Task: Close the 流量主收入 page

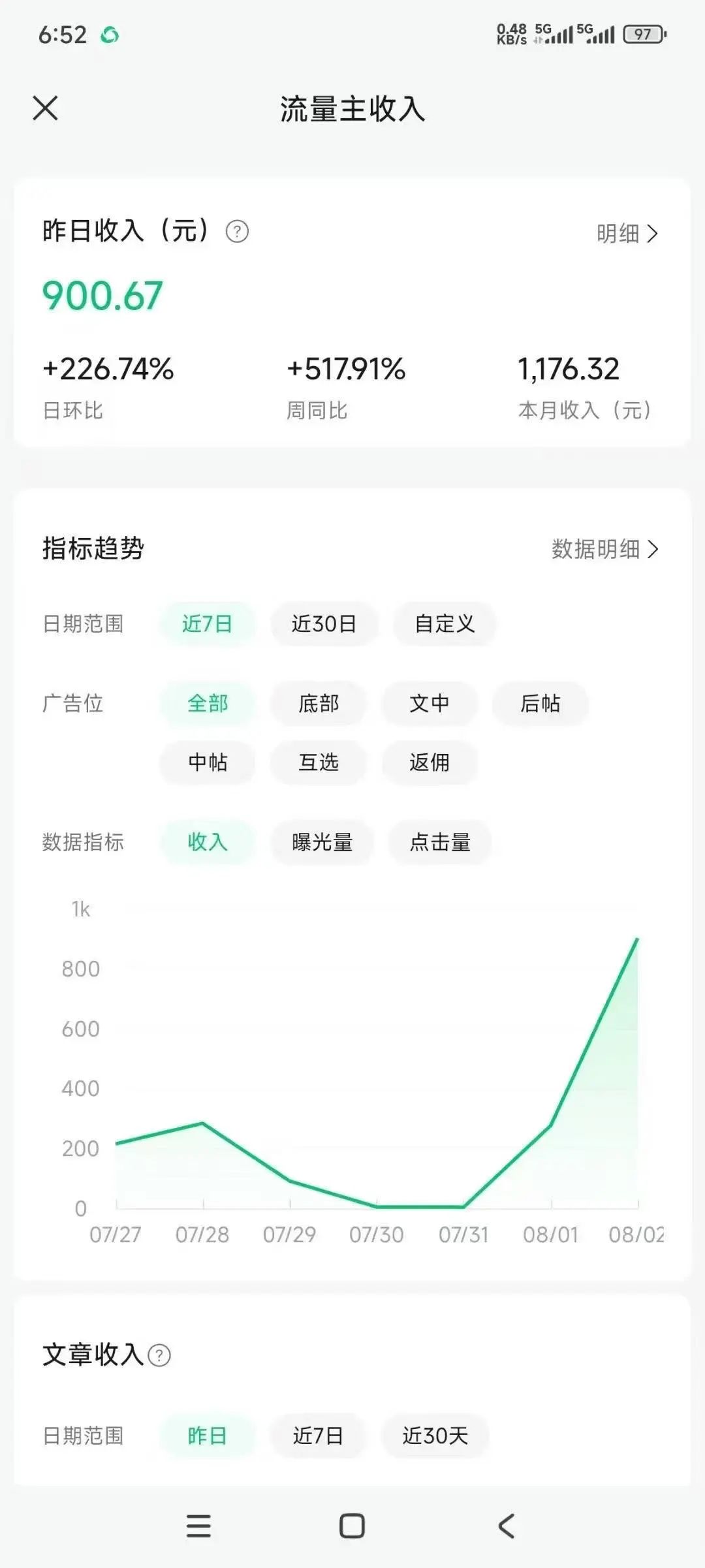Action: [45, 108]
